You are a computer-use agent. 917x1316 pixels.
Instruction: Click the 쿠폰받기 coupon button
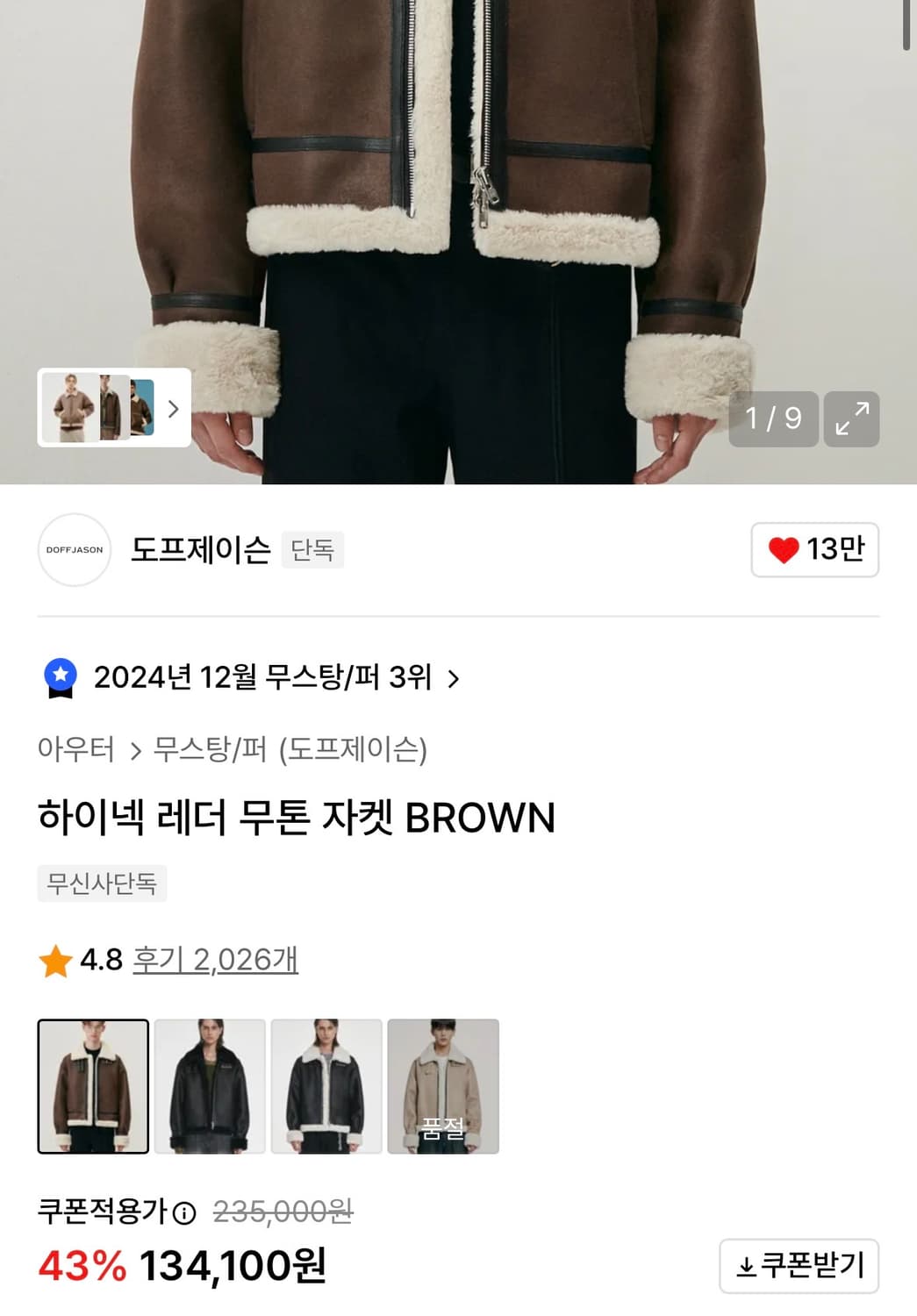pos(798,1266)
